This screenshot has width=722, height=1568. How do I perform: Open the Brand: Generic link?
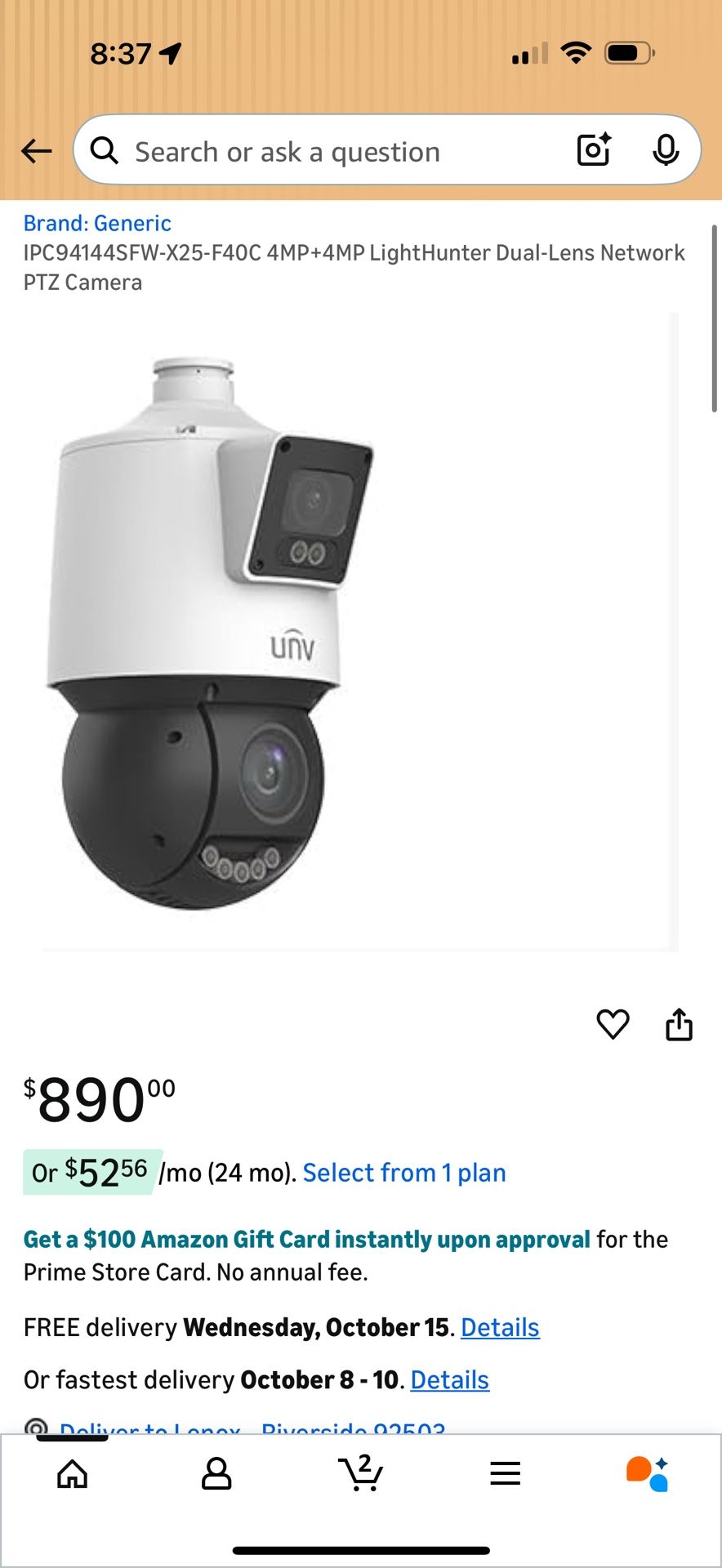97,223
